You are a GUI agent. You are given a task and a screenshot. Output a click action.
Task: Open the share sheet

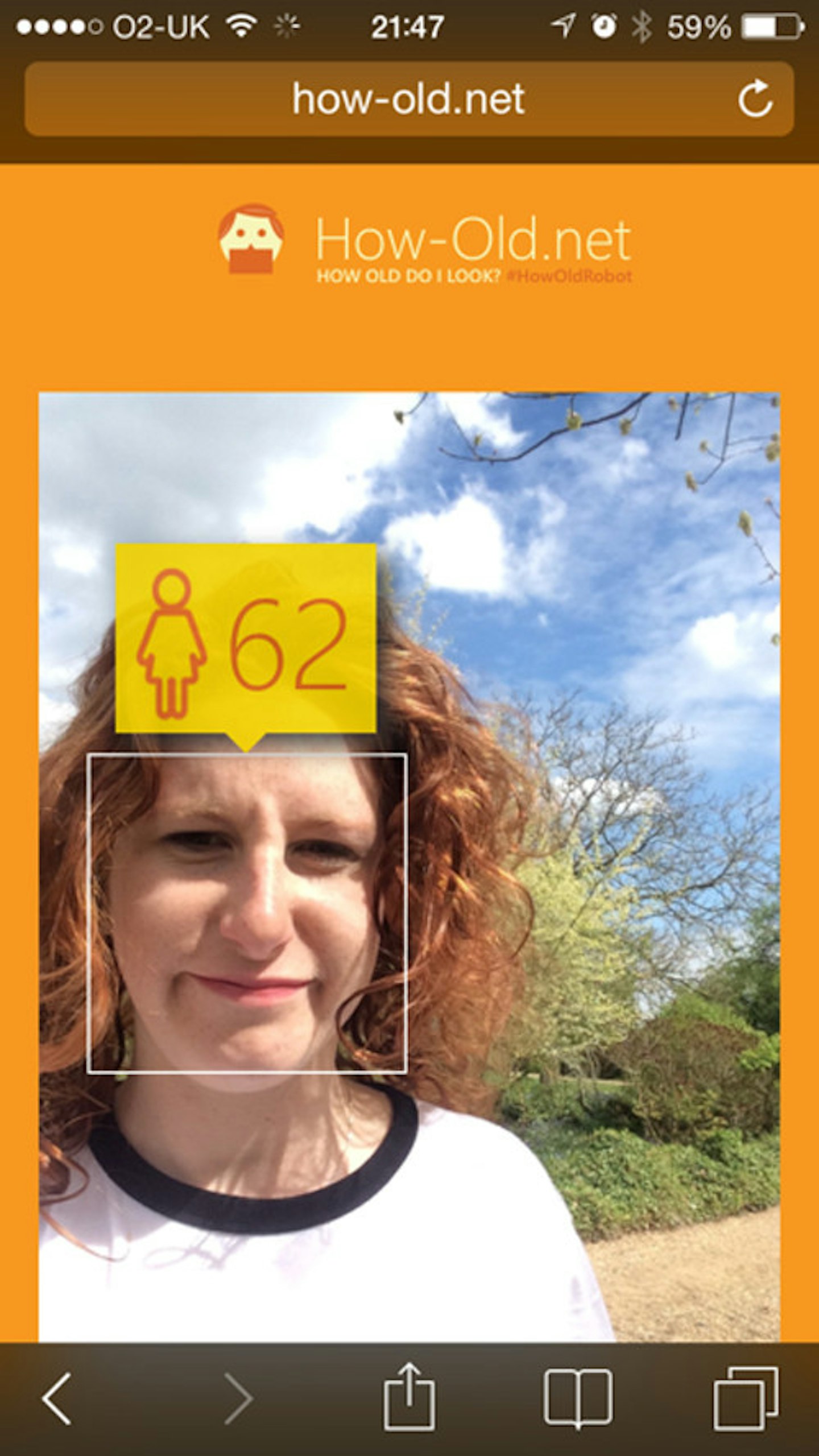pos(409,1397)
